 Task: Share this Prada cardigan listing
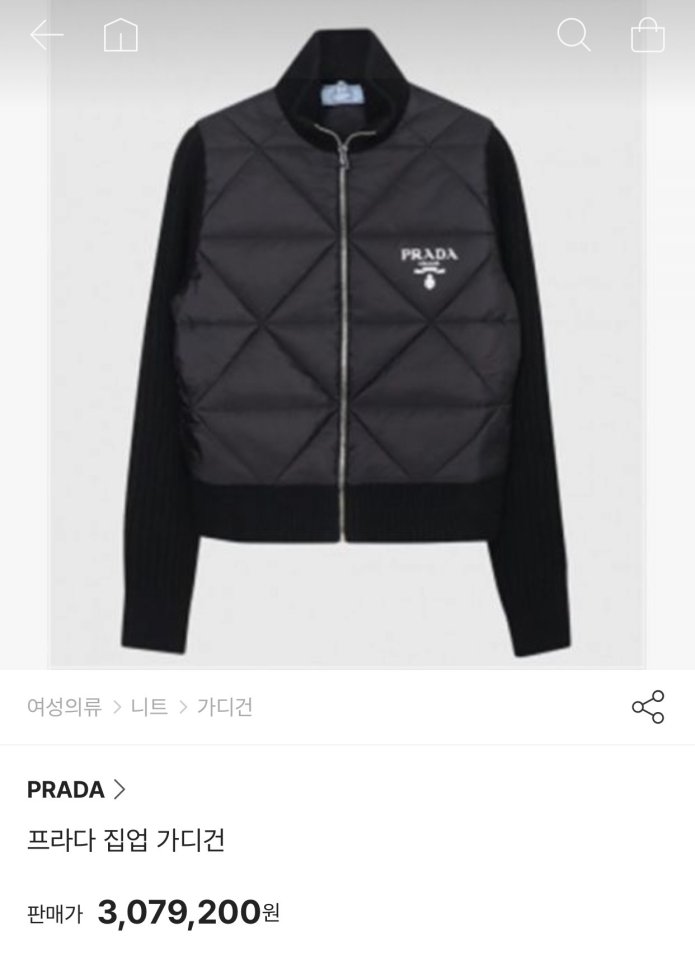[x=648, y=707]
